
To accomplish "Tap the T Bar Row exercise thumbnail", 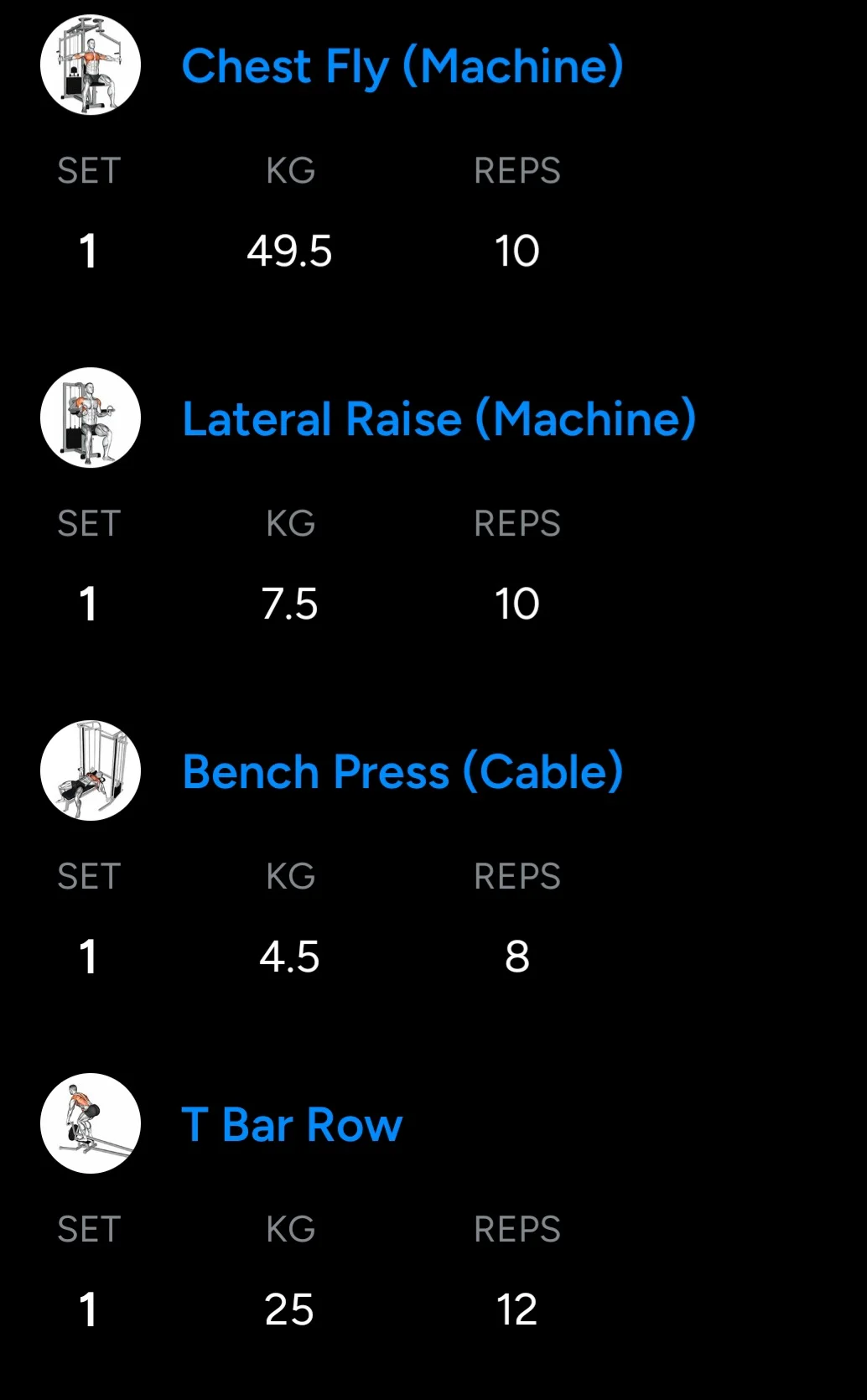I will [x=91, y=1124].
